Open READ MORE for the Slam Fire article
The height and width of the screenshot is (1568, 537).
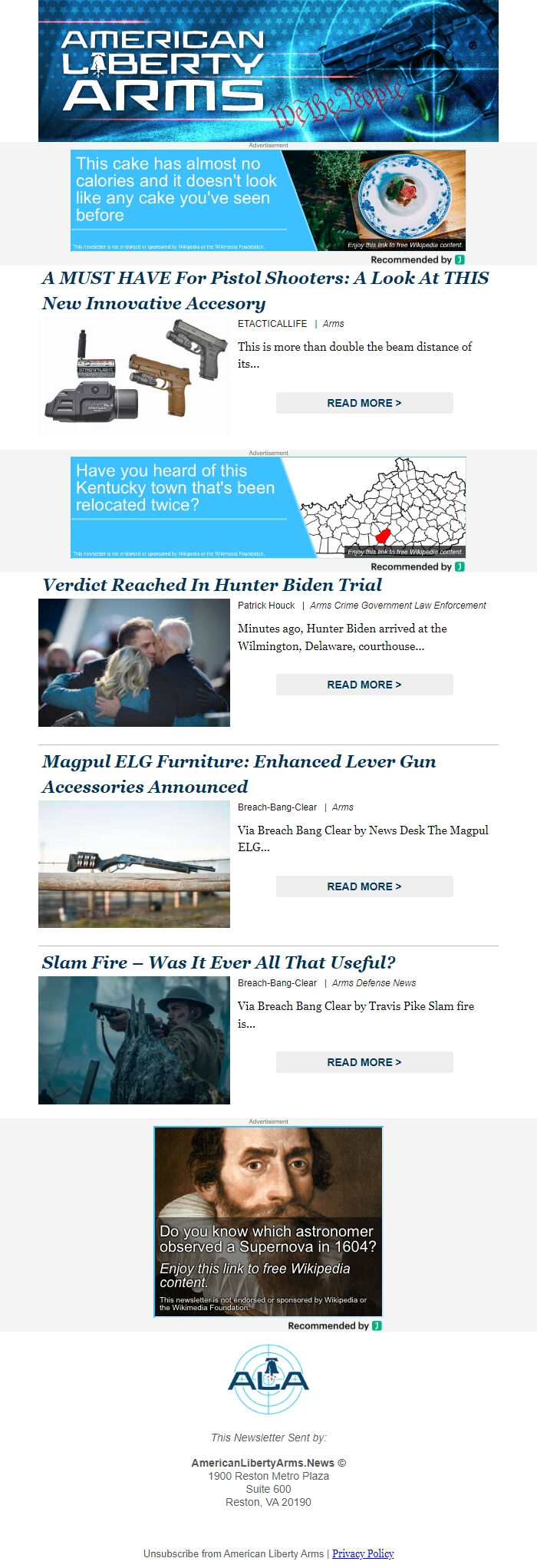point(364,1062)
